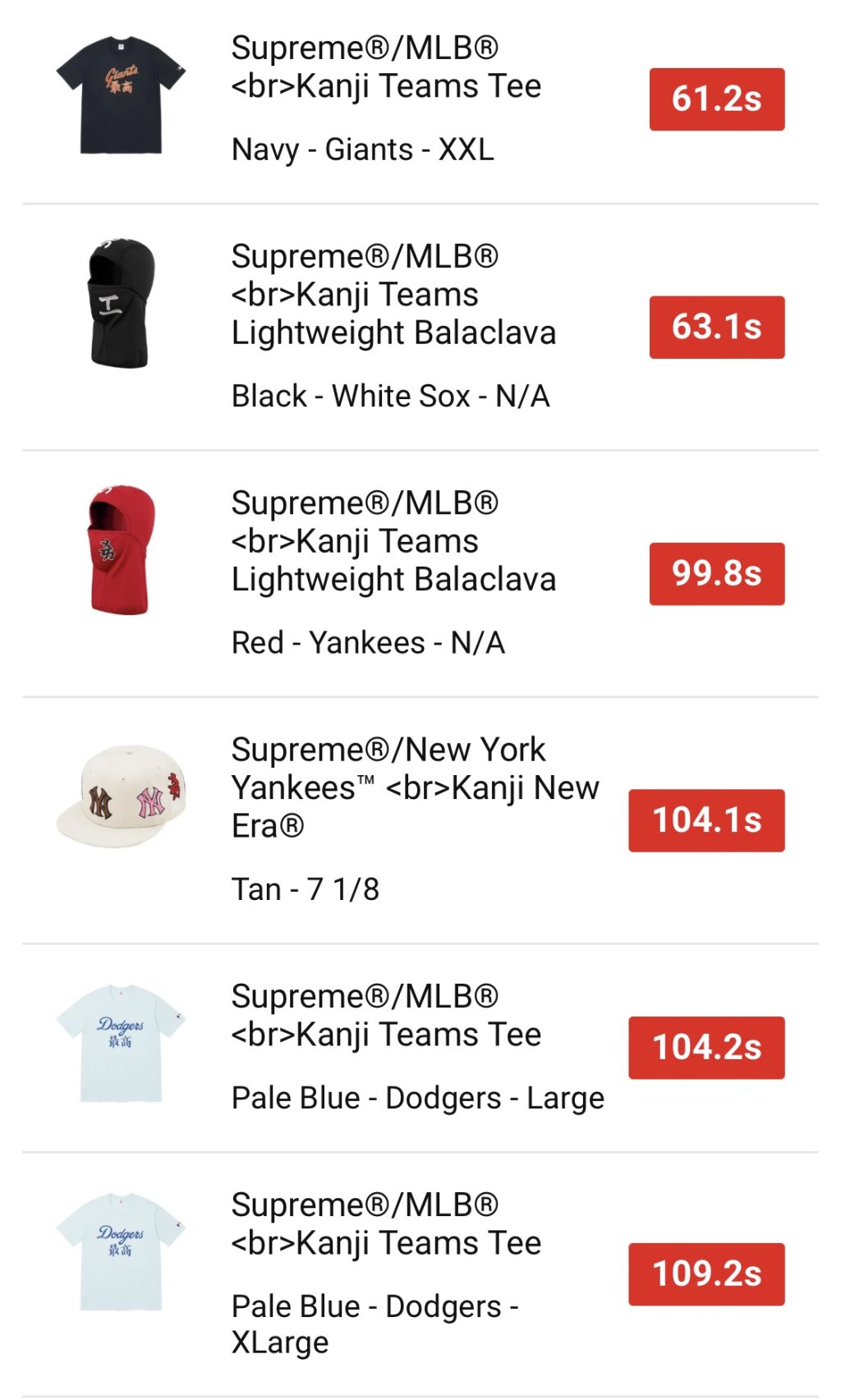
Task: Open the Yankees Red balaclava product title
Action: coord(394,540)
